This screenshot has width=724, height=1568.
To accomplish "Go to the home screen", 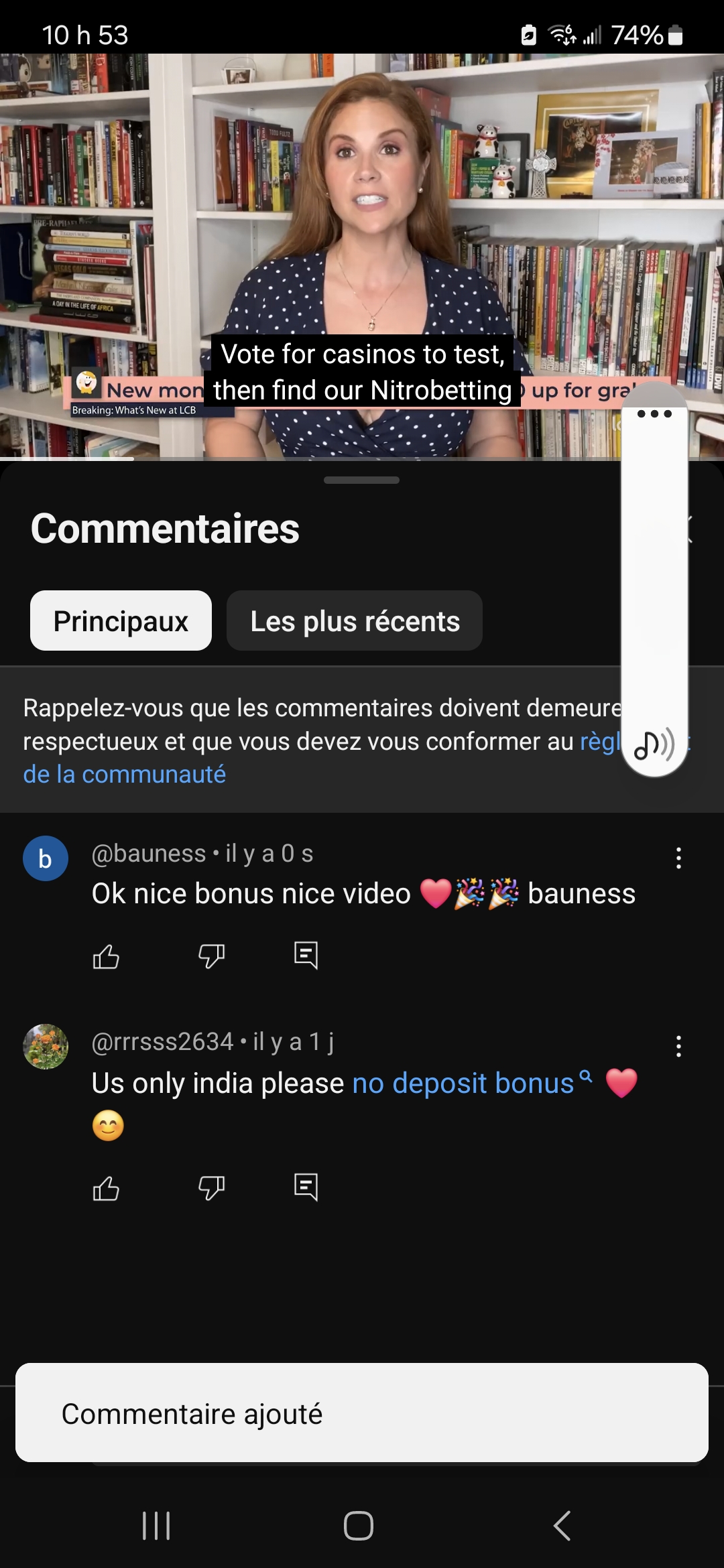I will point(359,1526).
